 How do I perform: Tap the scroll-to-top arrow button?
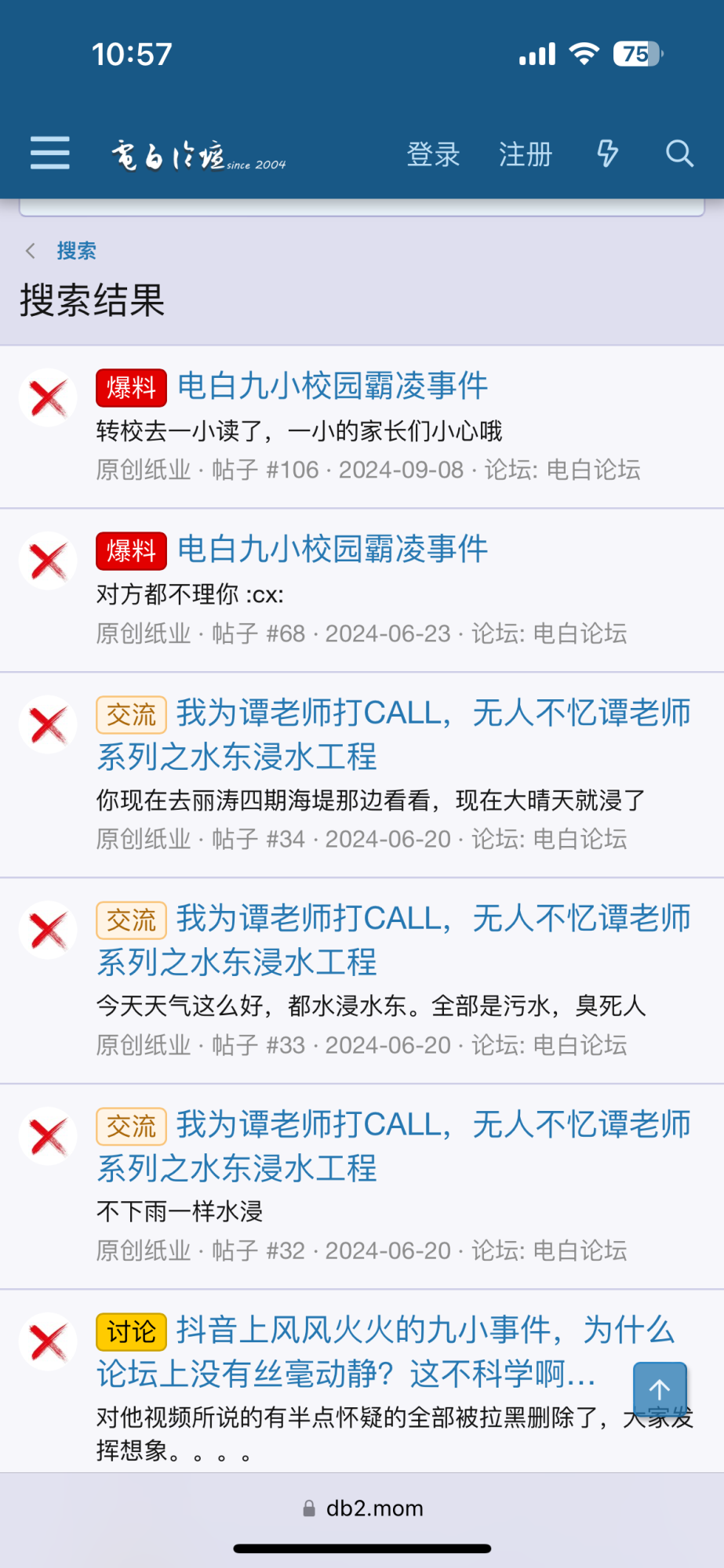660,1390
